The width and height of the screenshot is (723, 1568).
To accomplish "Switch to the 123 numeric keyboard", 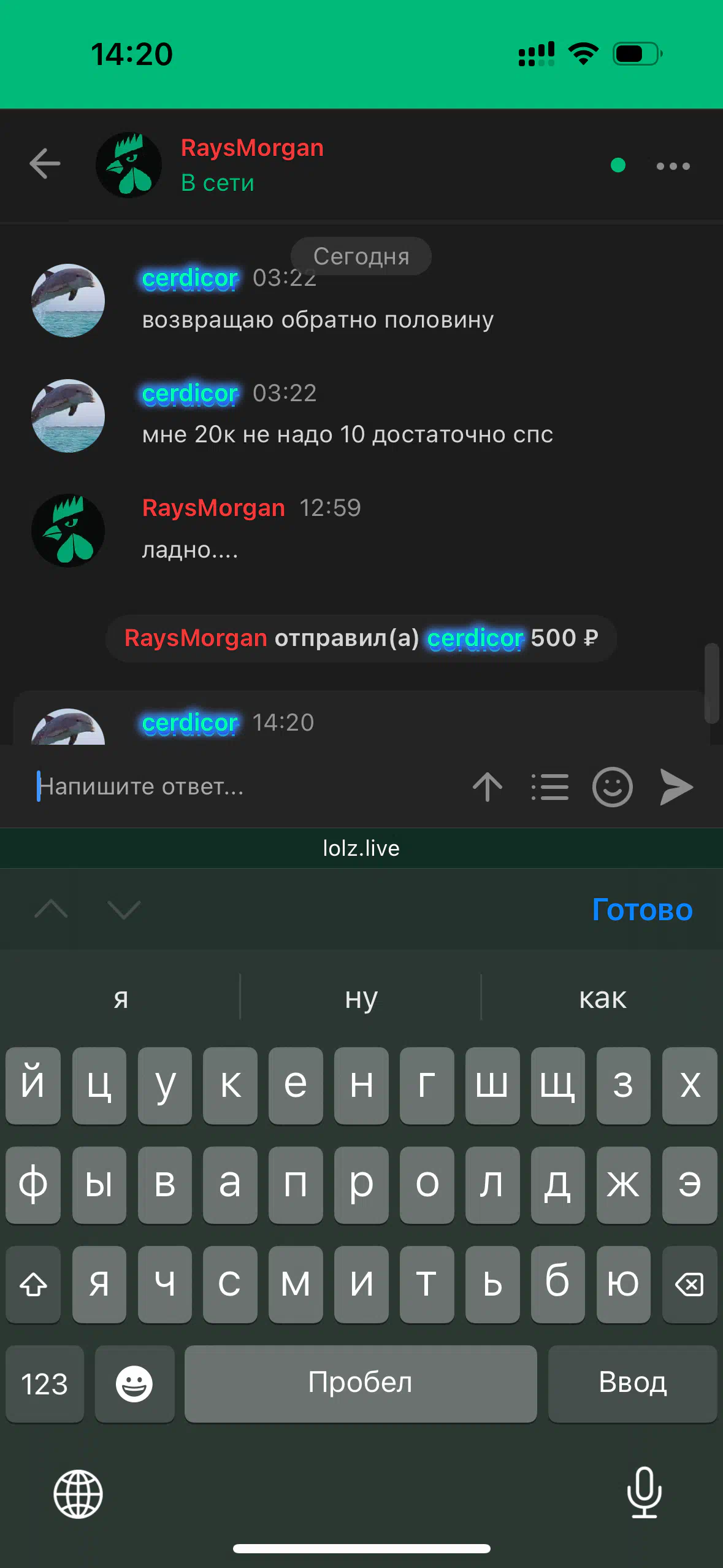I will [x=45, y=1383].
